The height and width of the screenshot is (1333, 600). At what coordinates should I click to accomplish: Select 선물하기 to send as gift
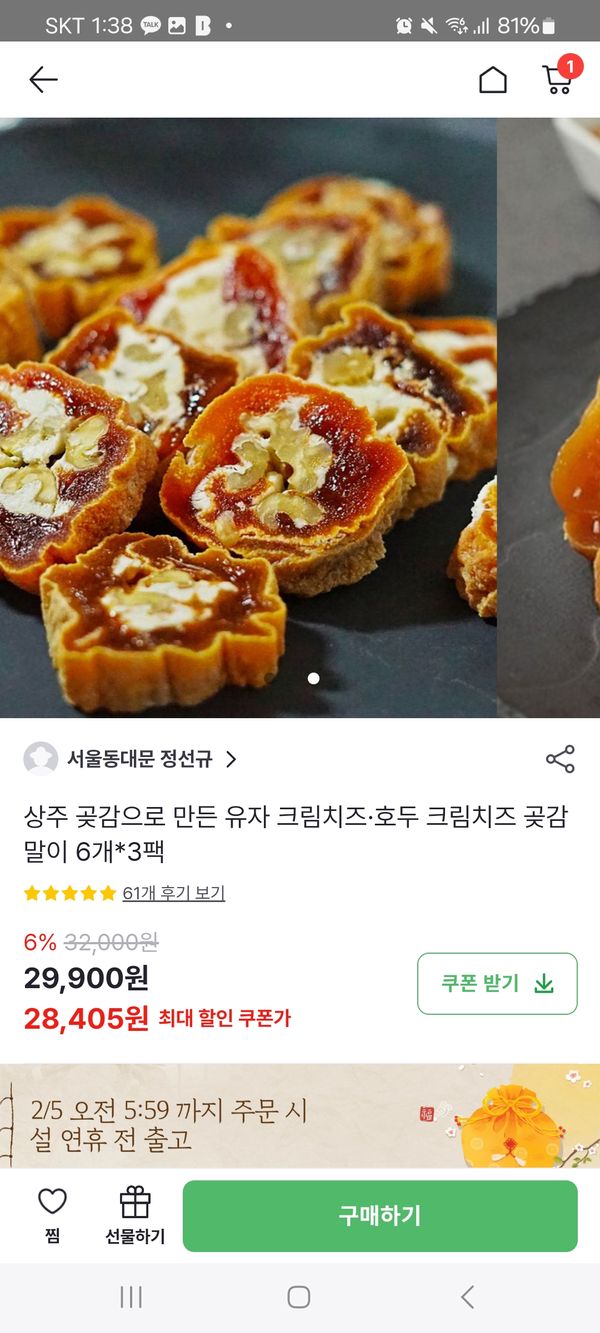(135, 1215)
